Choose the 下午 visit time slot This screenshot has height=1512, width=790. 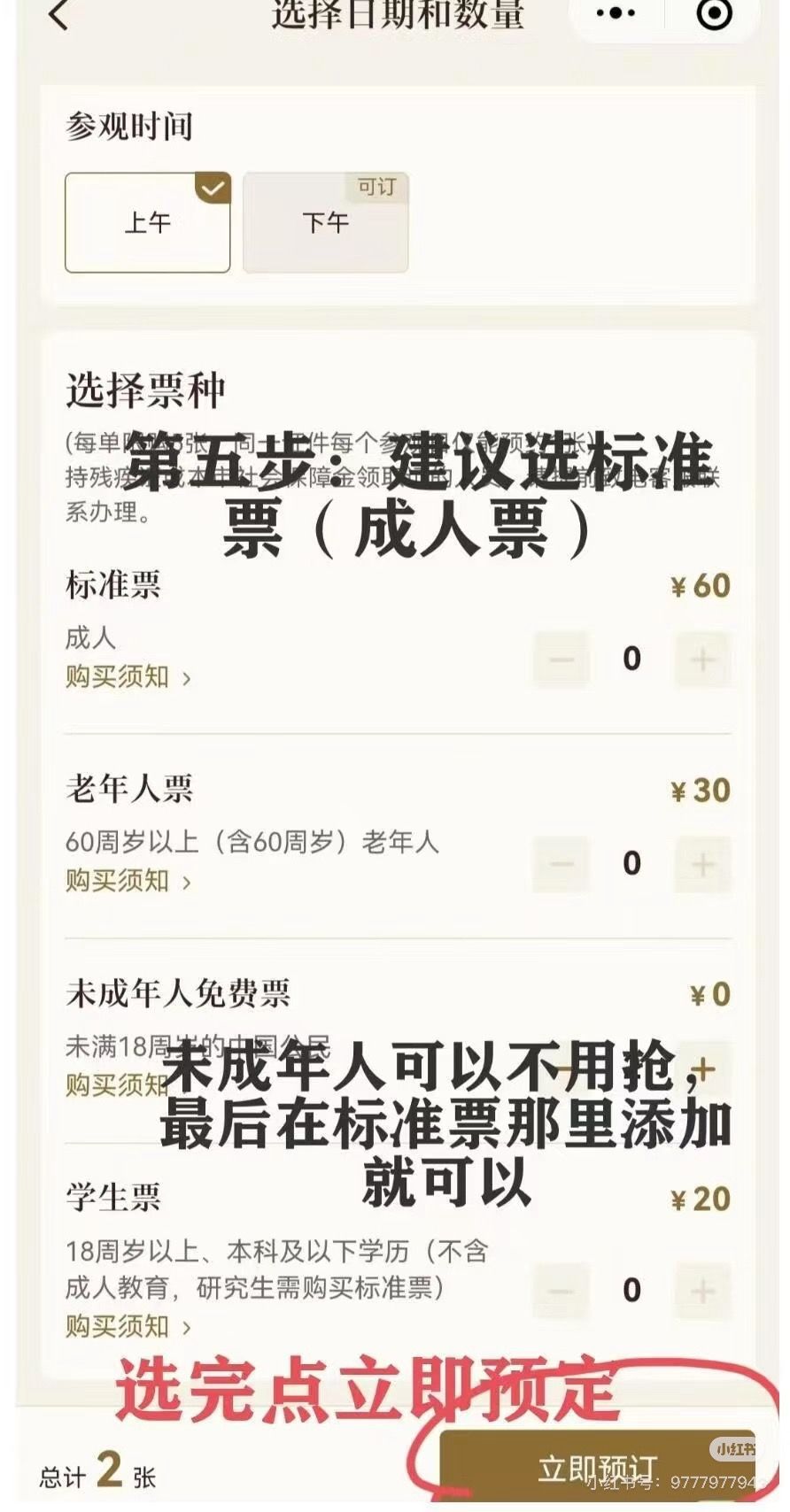click(x=326, y=222)
